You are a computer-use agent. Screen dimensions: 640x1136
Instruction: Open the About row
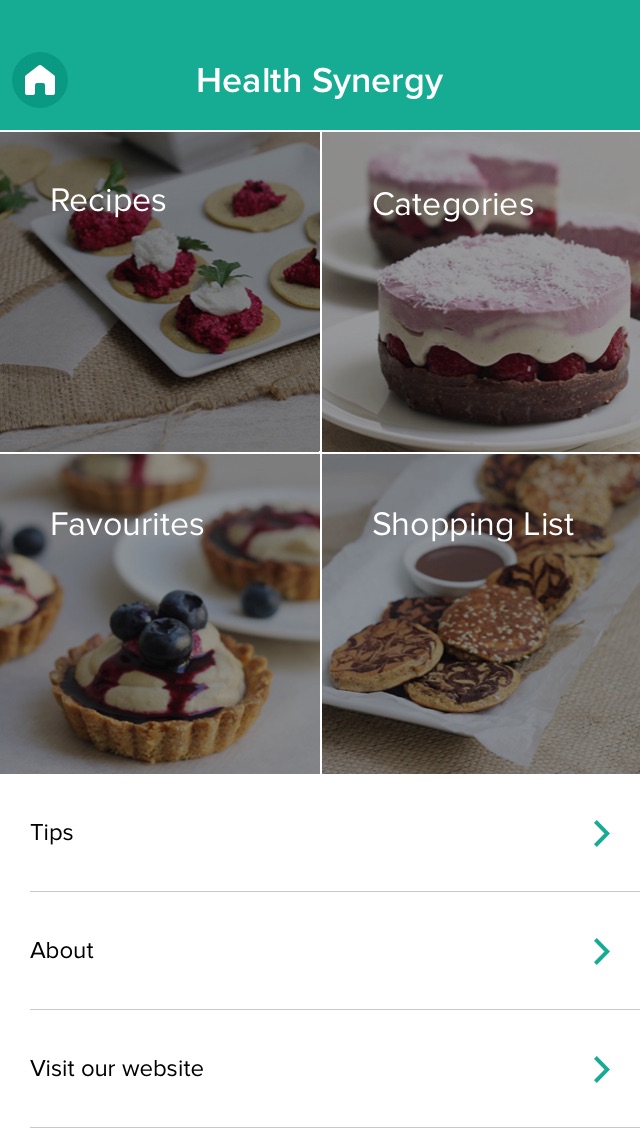(320, 951)
